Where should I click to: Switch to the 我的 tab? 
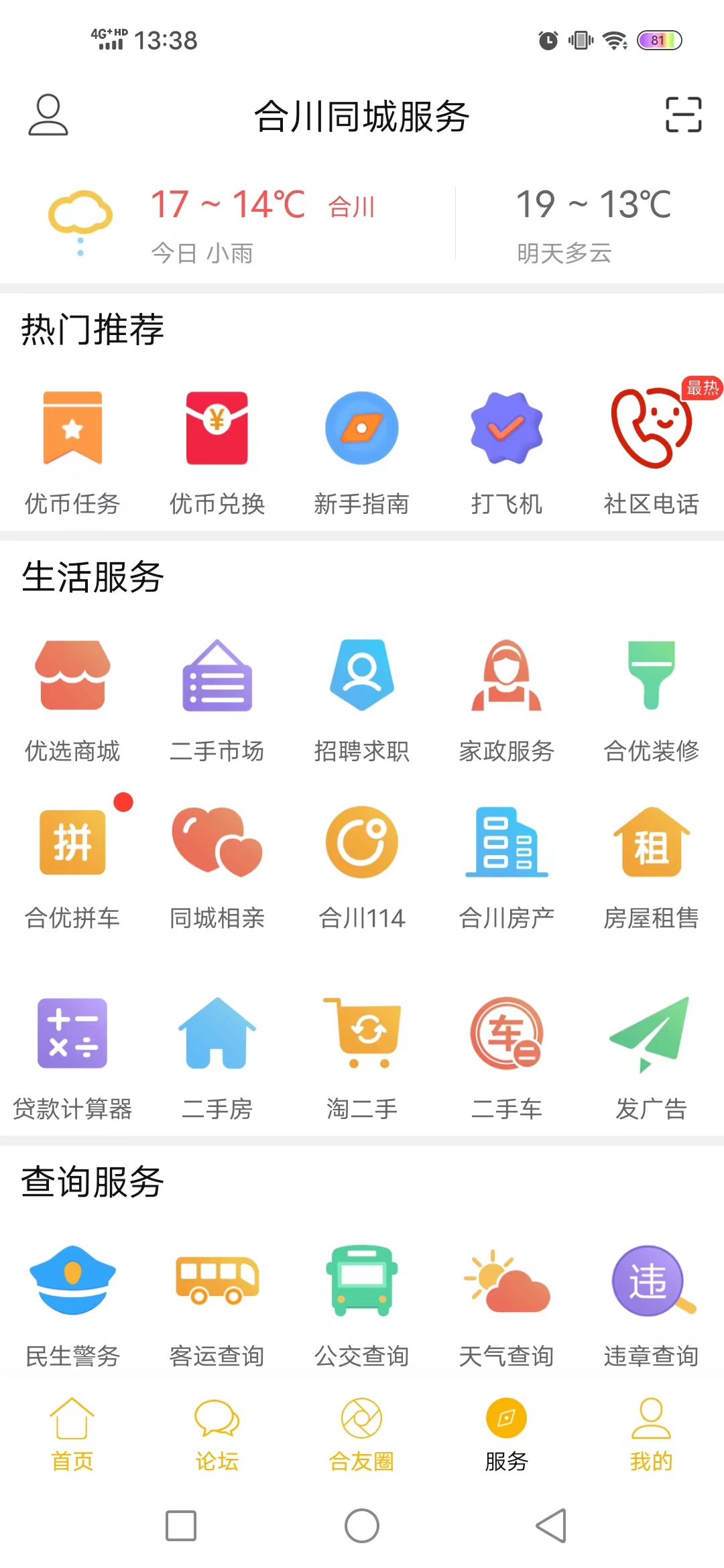[651, 1434]
